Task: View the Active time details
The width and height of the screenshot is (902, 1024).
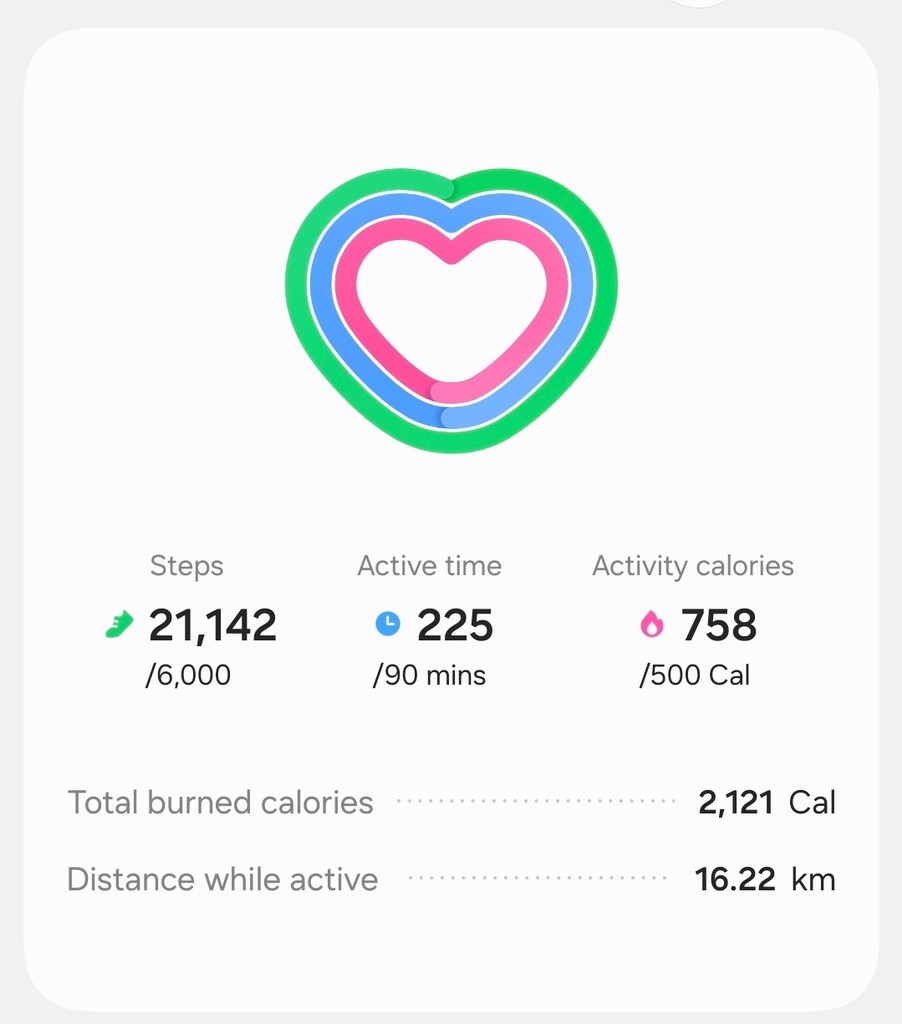Action: click(430, 624)
